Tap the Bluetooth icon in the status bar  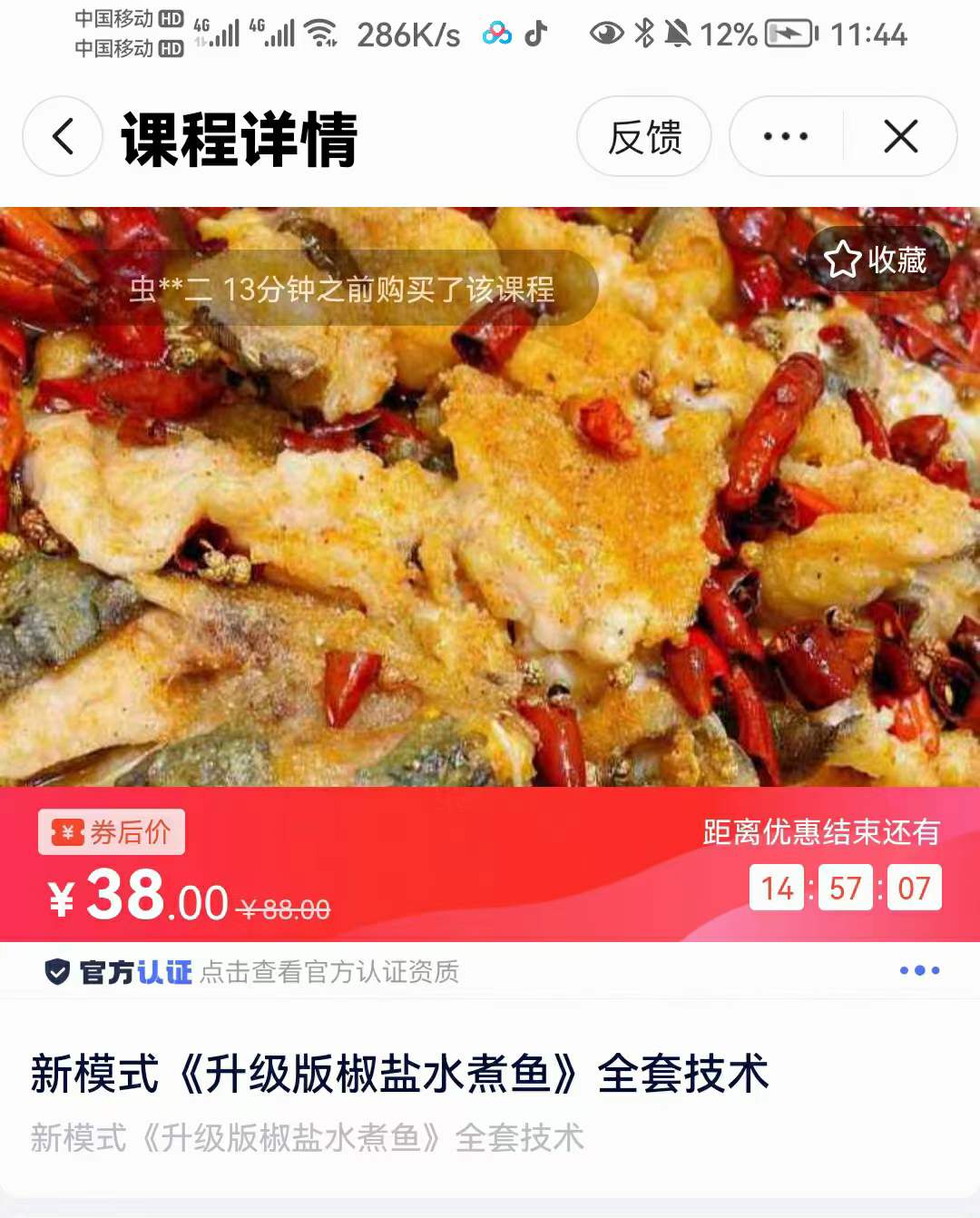pyautogui.click(x=646, y=34)
